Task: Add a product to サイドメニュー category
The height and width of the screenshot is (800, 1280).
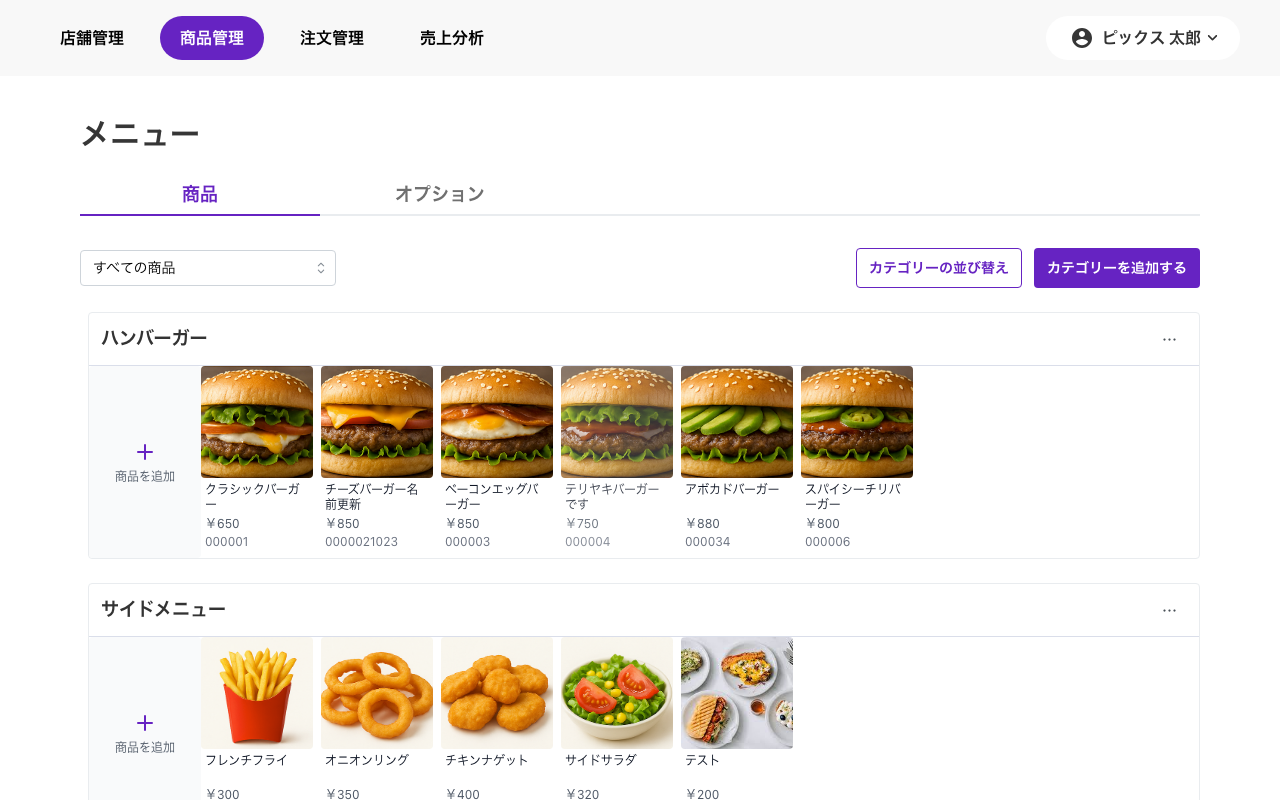Action: 145,733
